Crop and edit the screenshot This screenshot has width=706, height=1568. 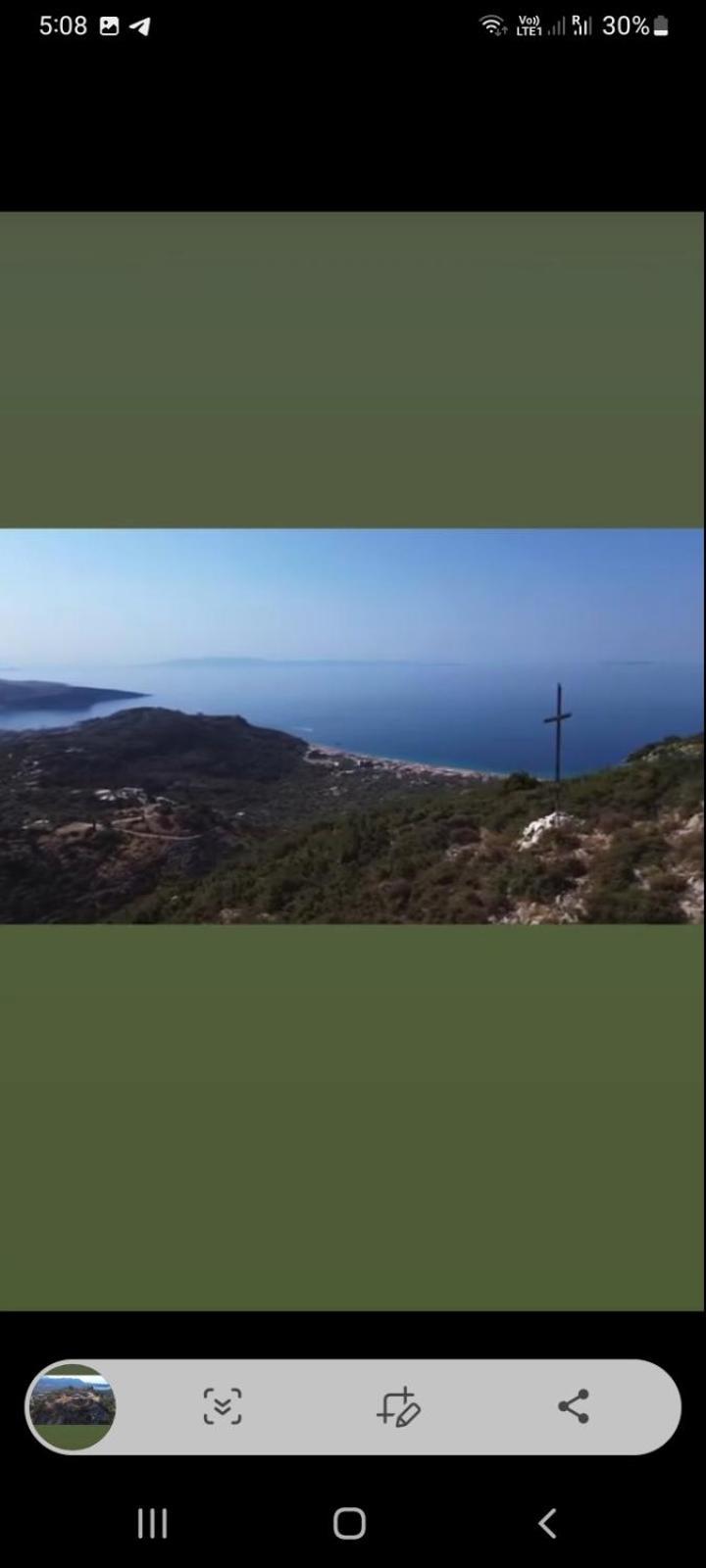(x=398, y=1406)
